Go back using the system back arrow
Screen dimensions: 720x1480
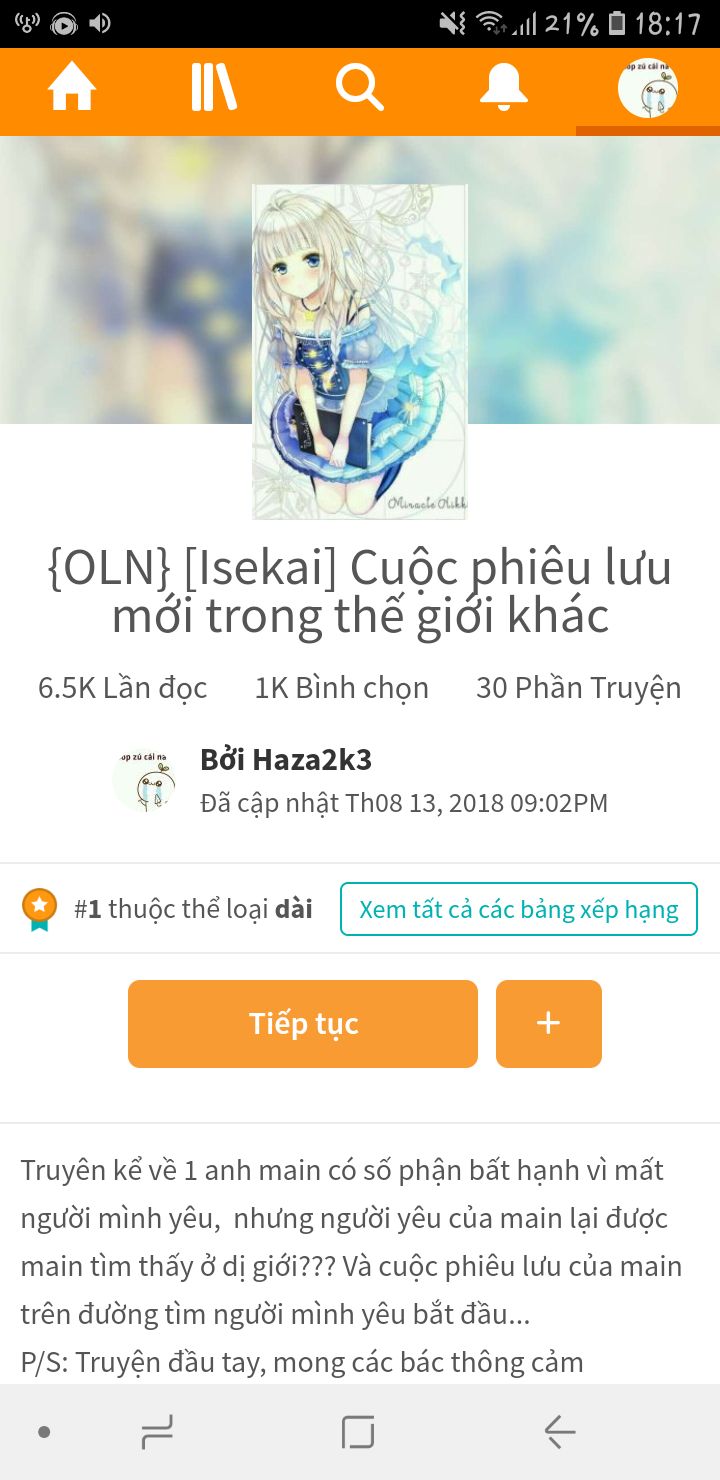click(560, 1432)
